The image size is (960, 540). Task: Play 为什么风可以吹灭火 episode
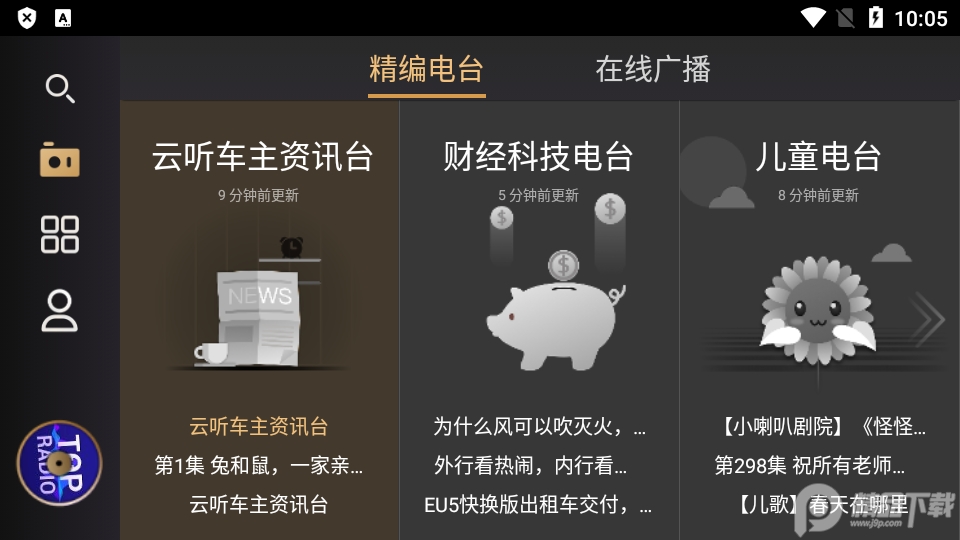pyautogui.click(x=539, y=427)
